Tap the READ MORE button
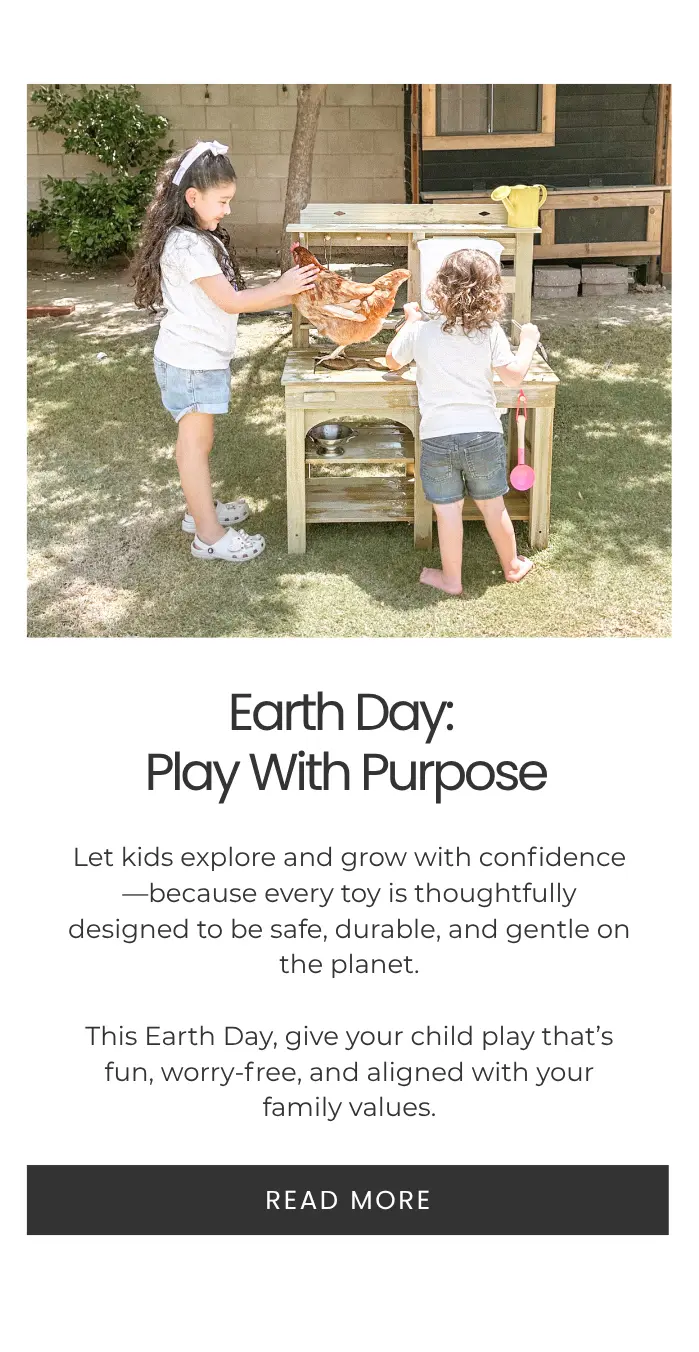The height and width of the screenshot is (1352, 699). click(x=348, y=1200)
